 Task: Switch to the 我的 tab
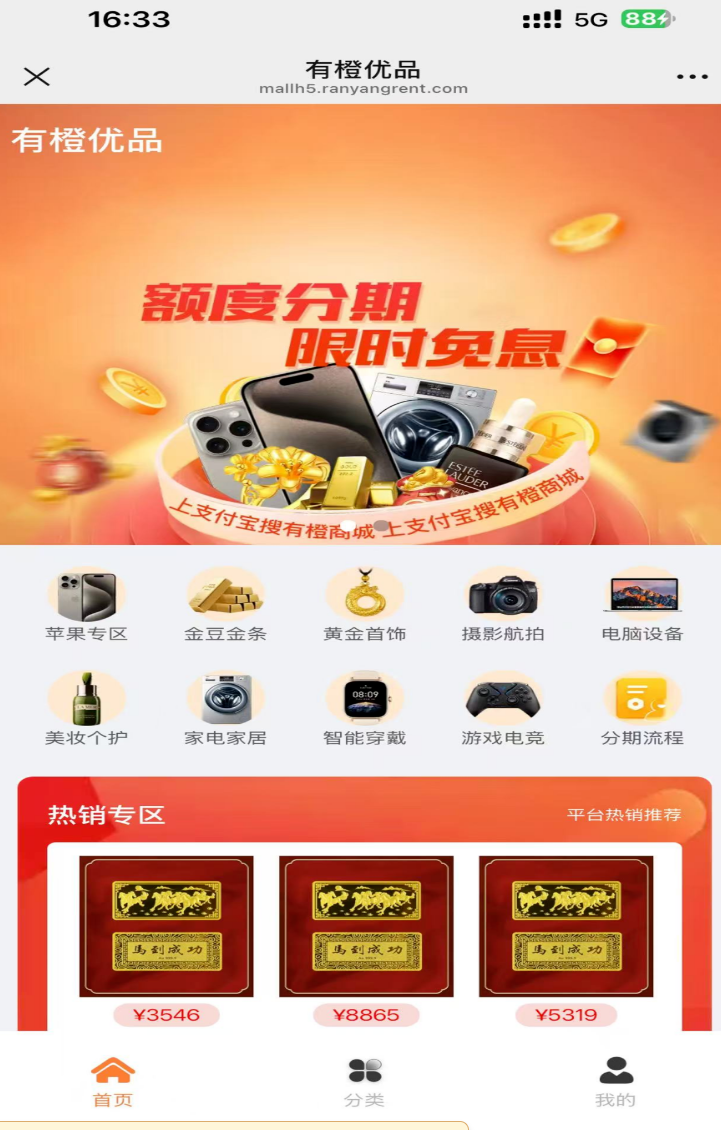point(615,1082)
